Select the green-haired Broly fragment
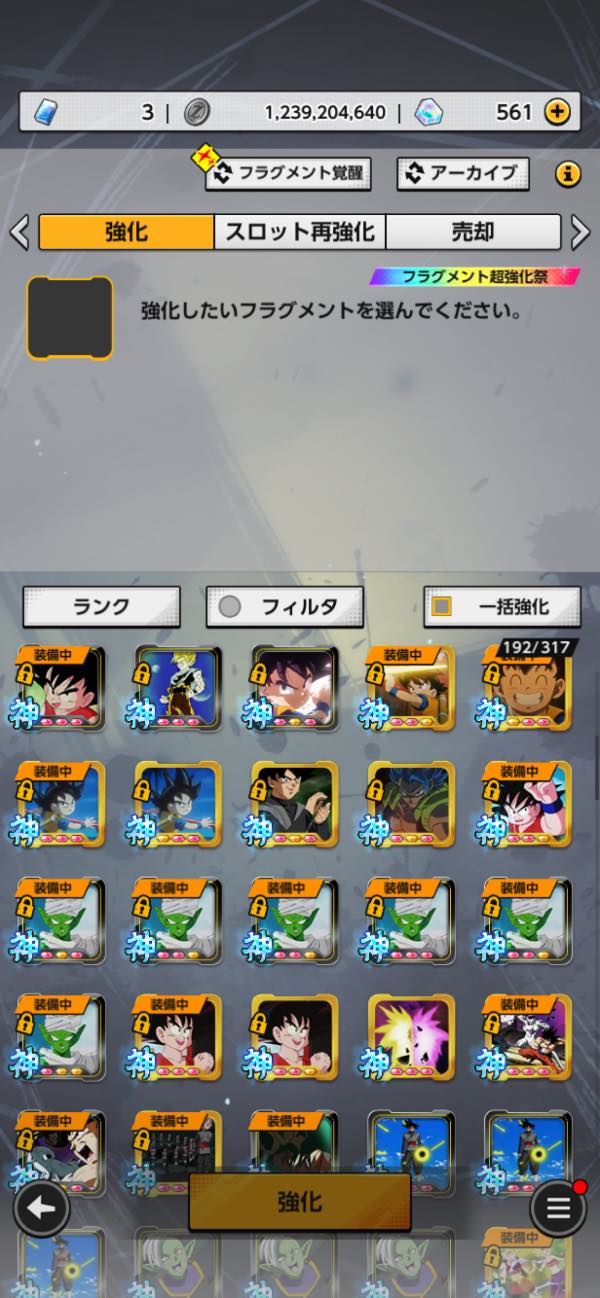 411,803
